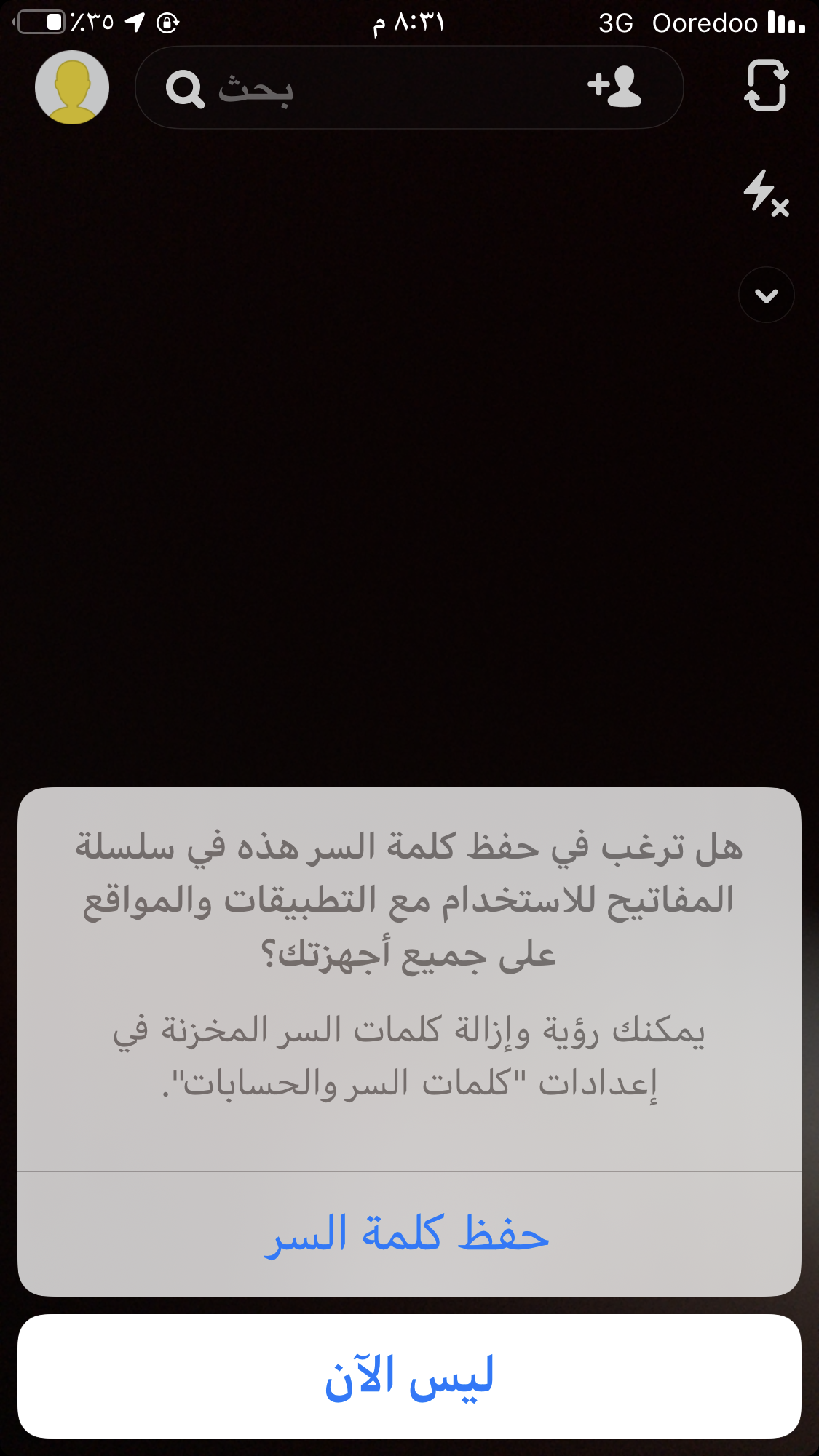Dismiss with the 'ليس الآن' button
This screenshot has width=819, height=1456.
coord(408,1376)
